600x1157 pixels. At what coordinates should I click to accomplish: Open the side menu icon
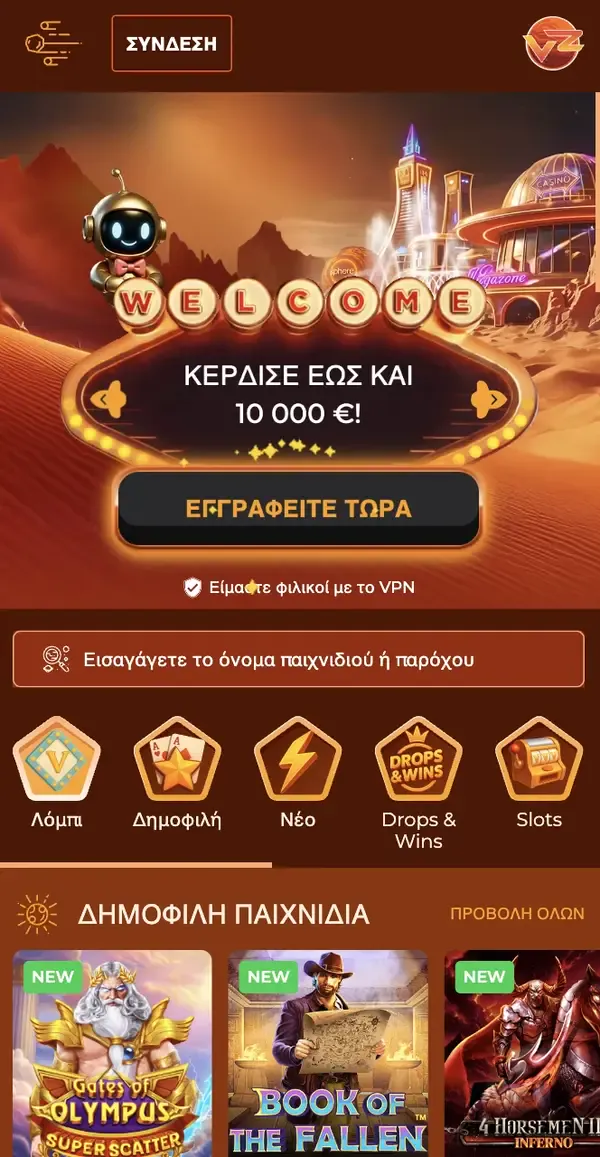point(52,44)
